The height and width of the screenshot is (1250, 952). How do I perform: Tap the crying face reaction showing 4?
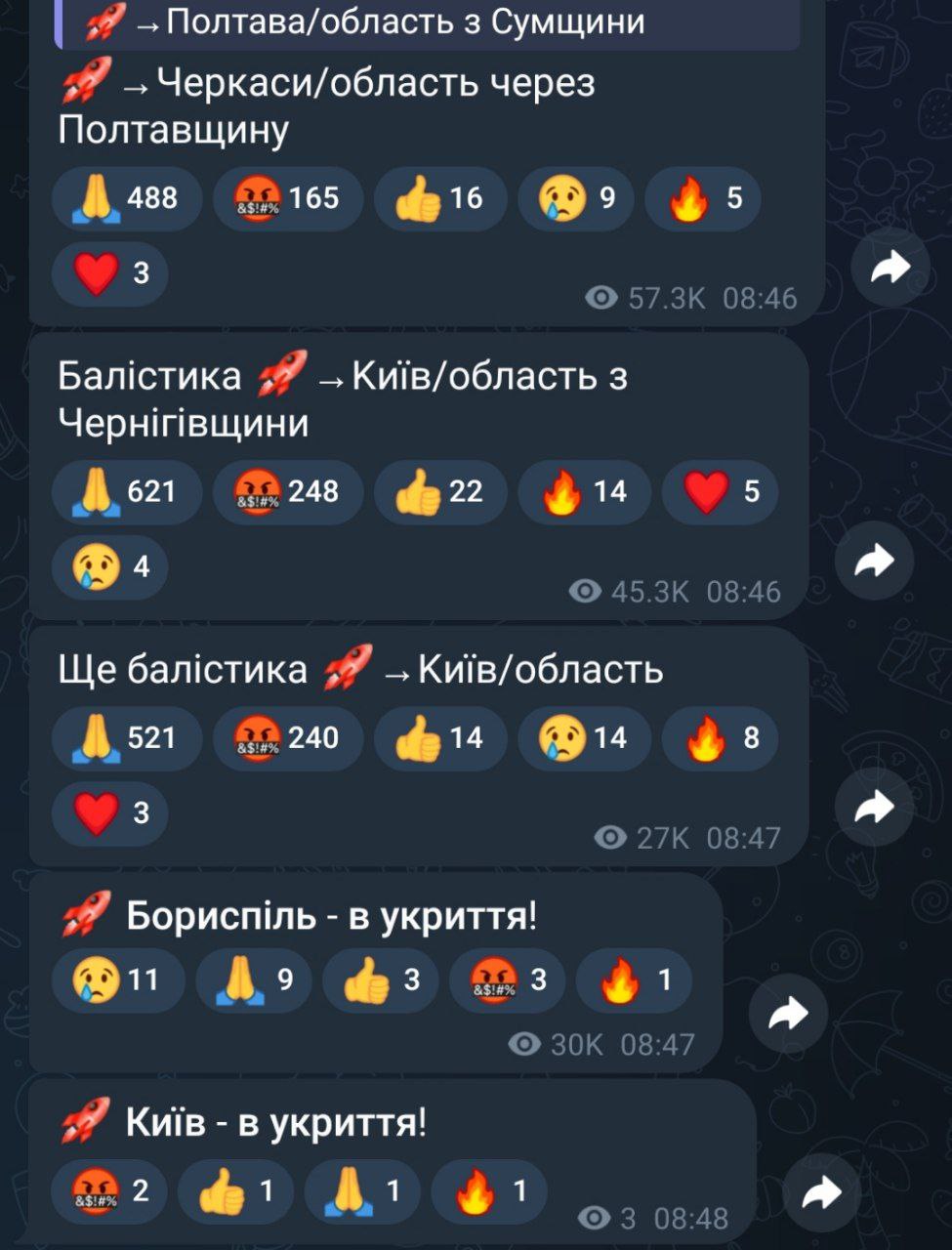[109, 566]
